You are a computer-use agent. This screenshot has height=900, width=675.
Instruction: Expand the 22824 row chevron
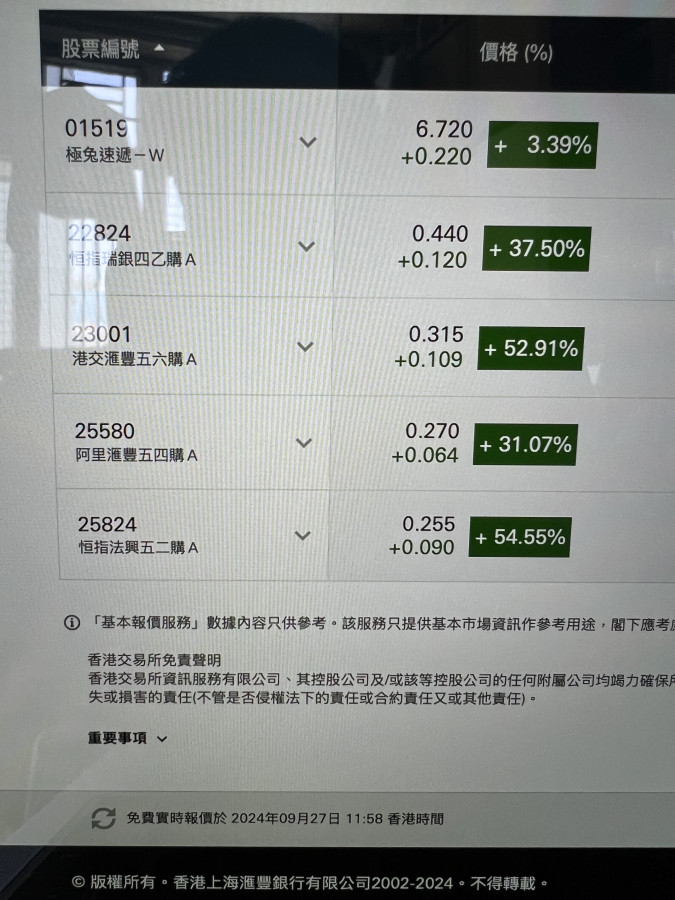tap(306, 245)
